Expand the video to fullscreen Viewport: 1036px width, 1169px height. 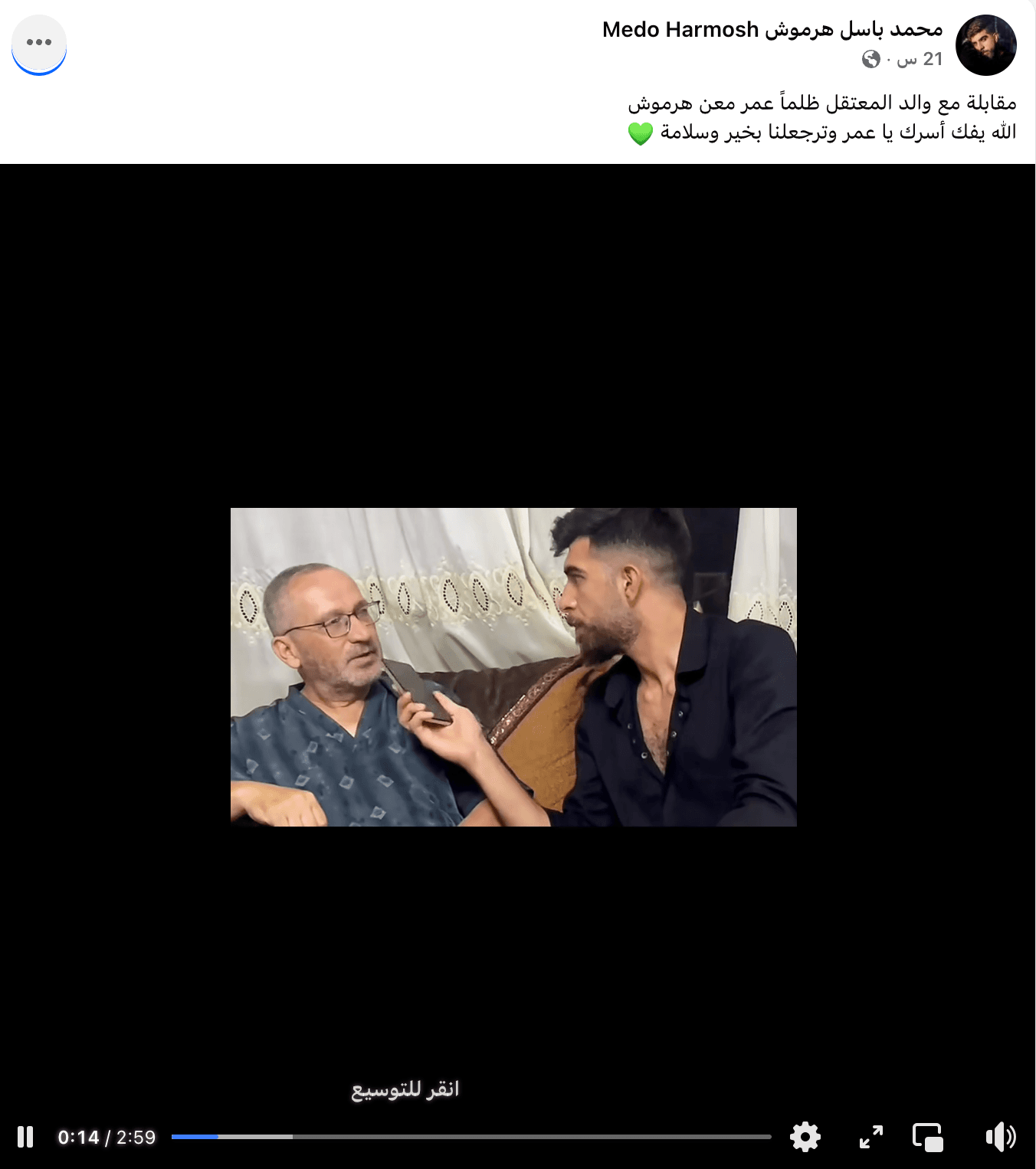[871, 1137]
